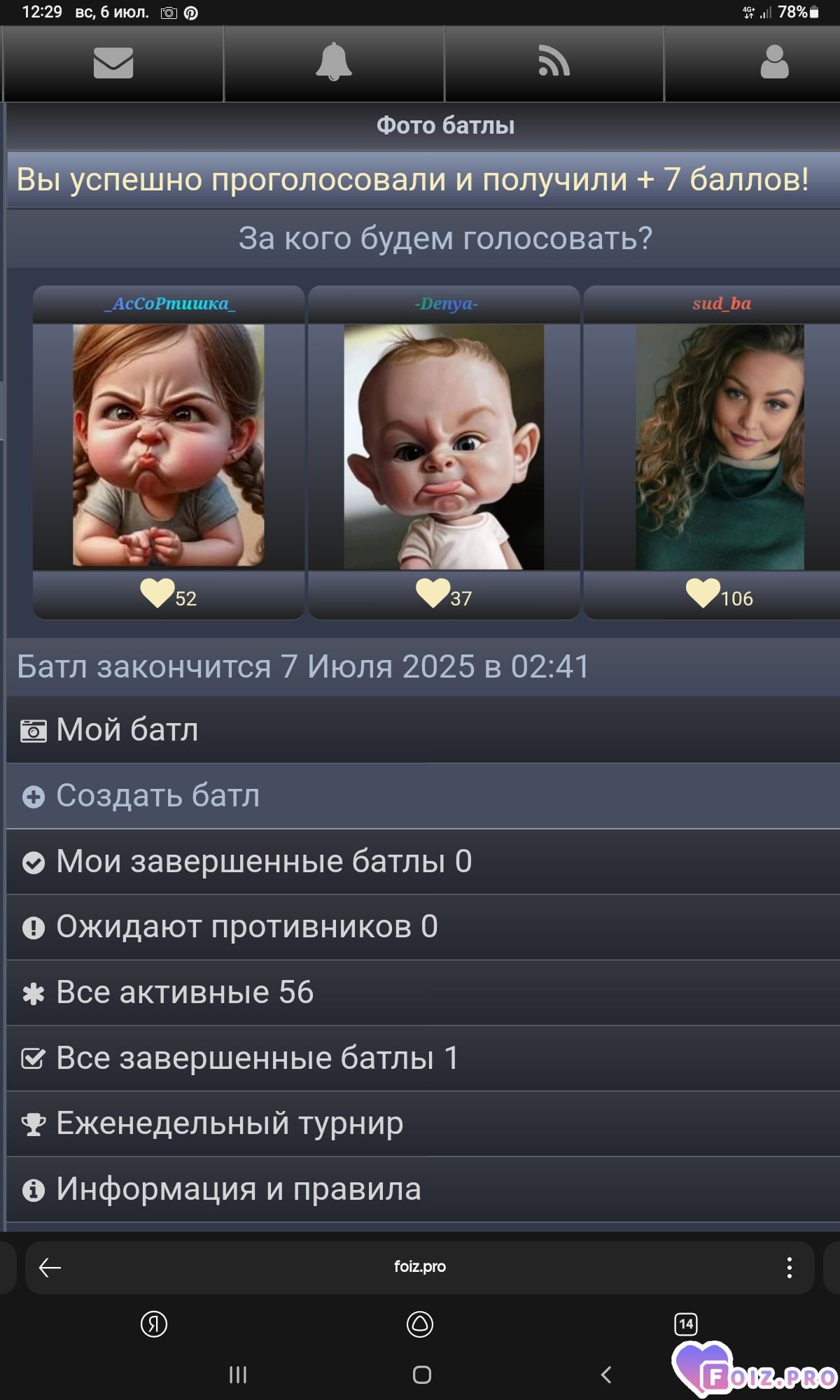
Task: Open the browser tabs counter
Action: coord(686,1324)
